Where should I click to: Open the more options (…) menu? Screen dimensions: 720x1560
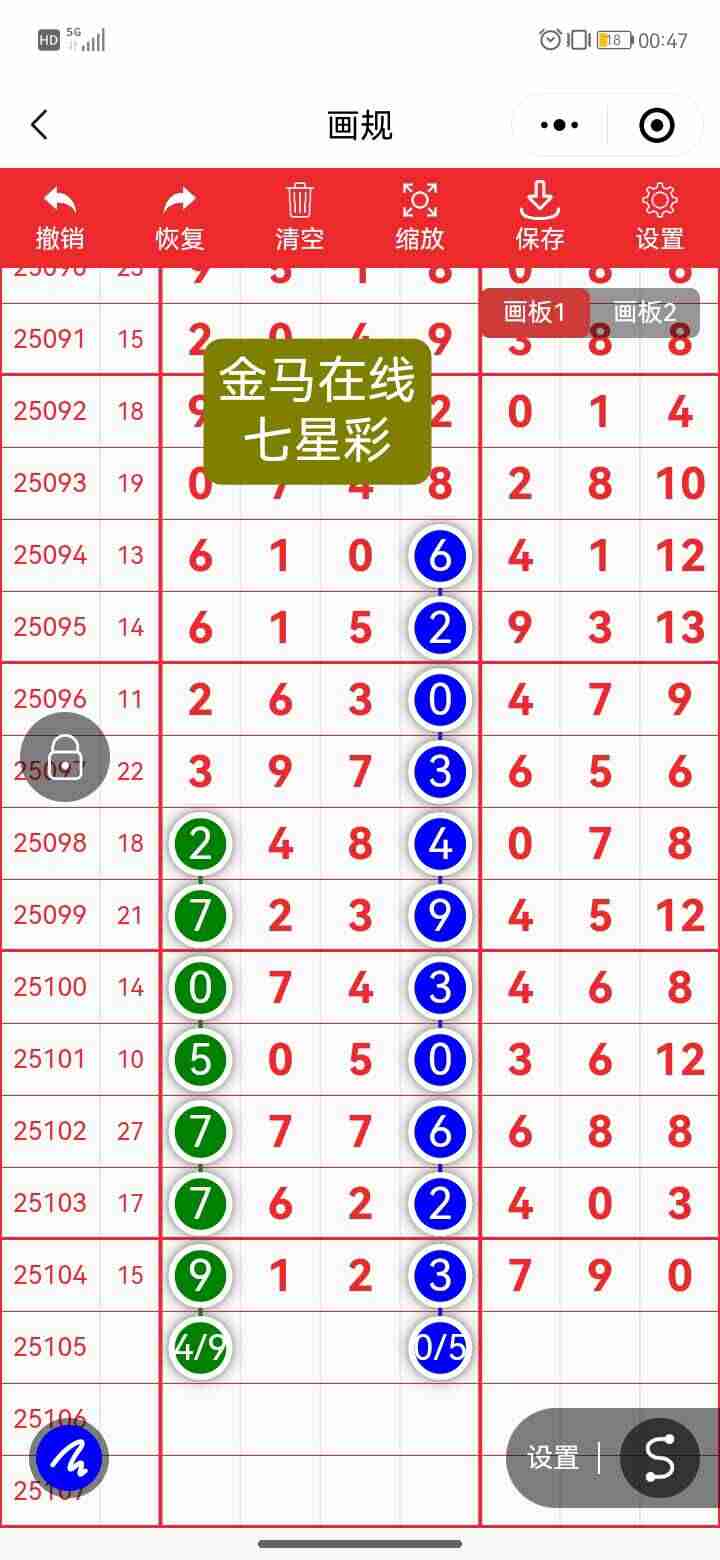(x=558, y=125)
